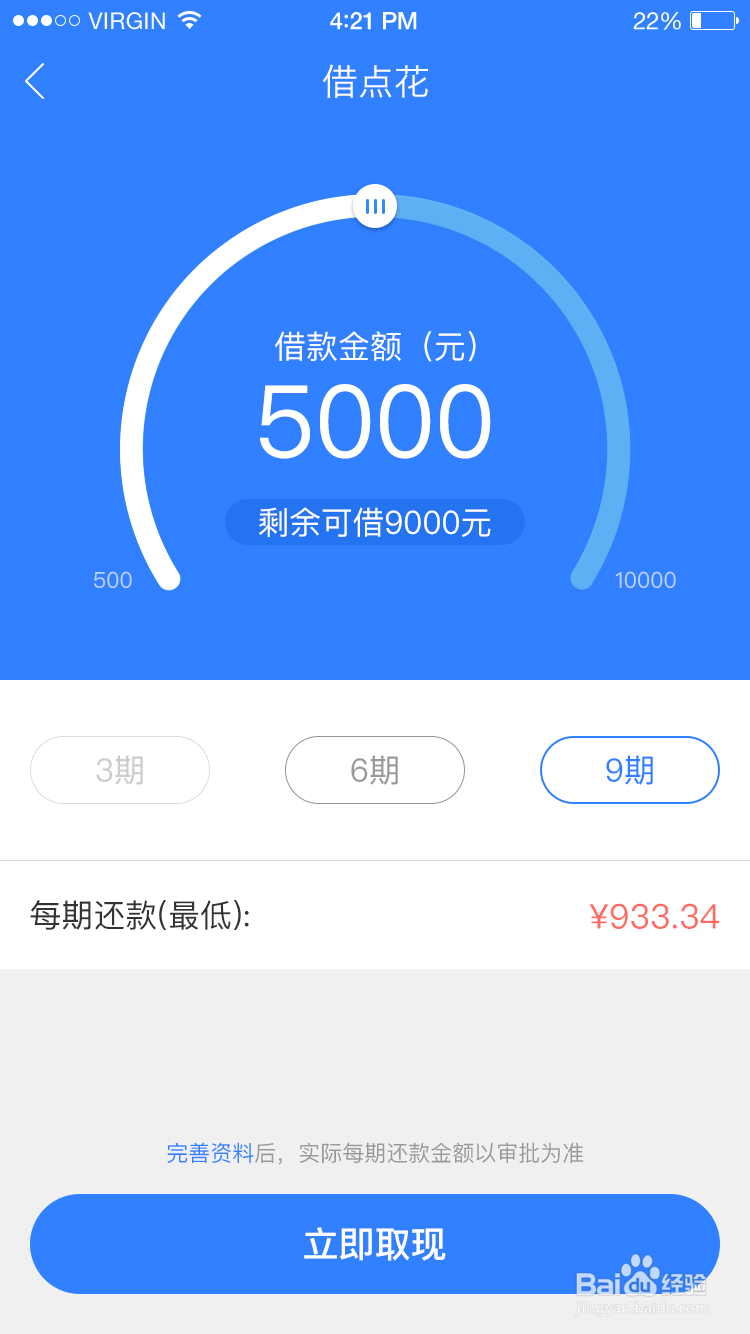
Task: Tap the slider handle at top of dial
Action: 375,205
